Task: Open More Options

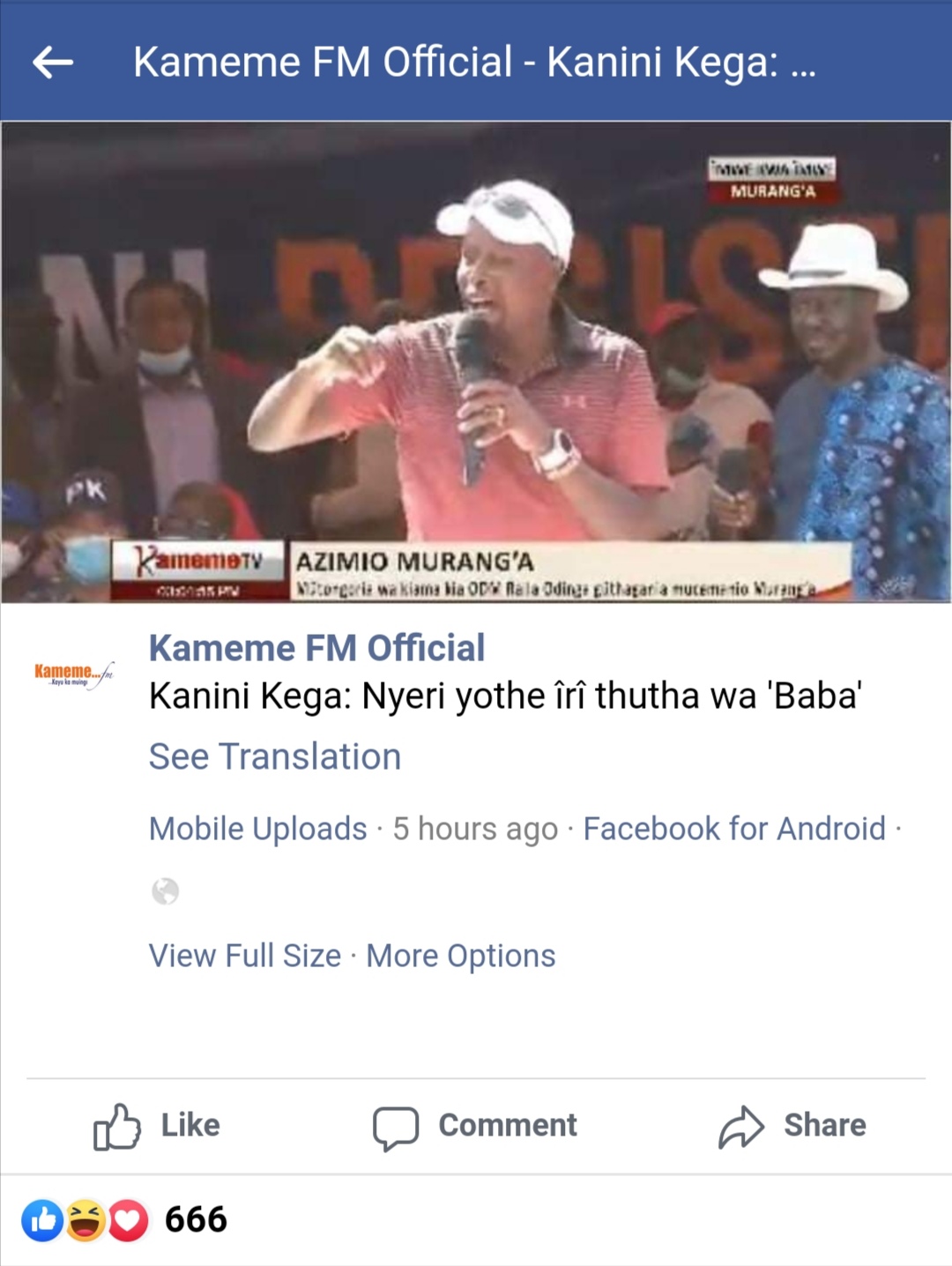Action: (460, 956)
